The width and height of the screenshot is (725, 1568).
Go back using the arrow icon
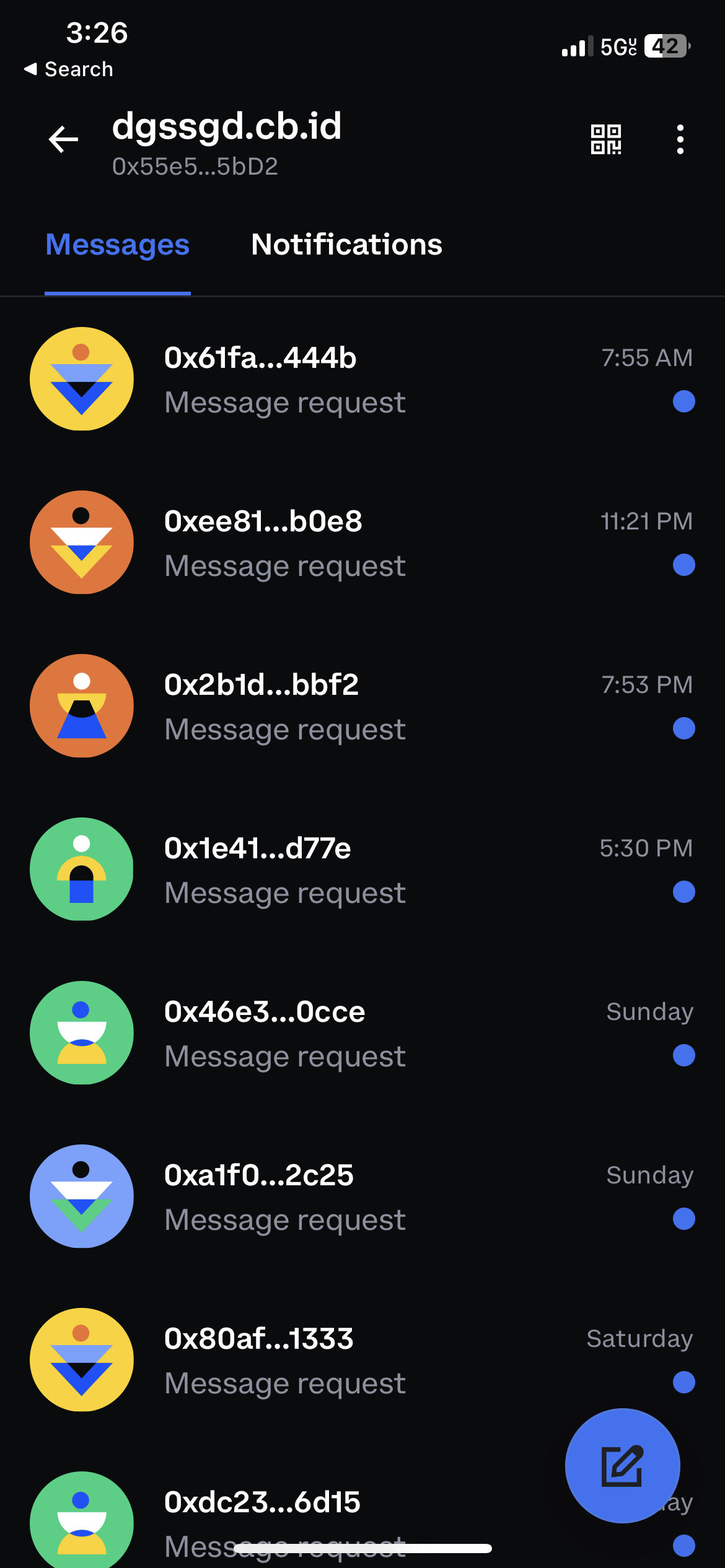pos(63,139)
